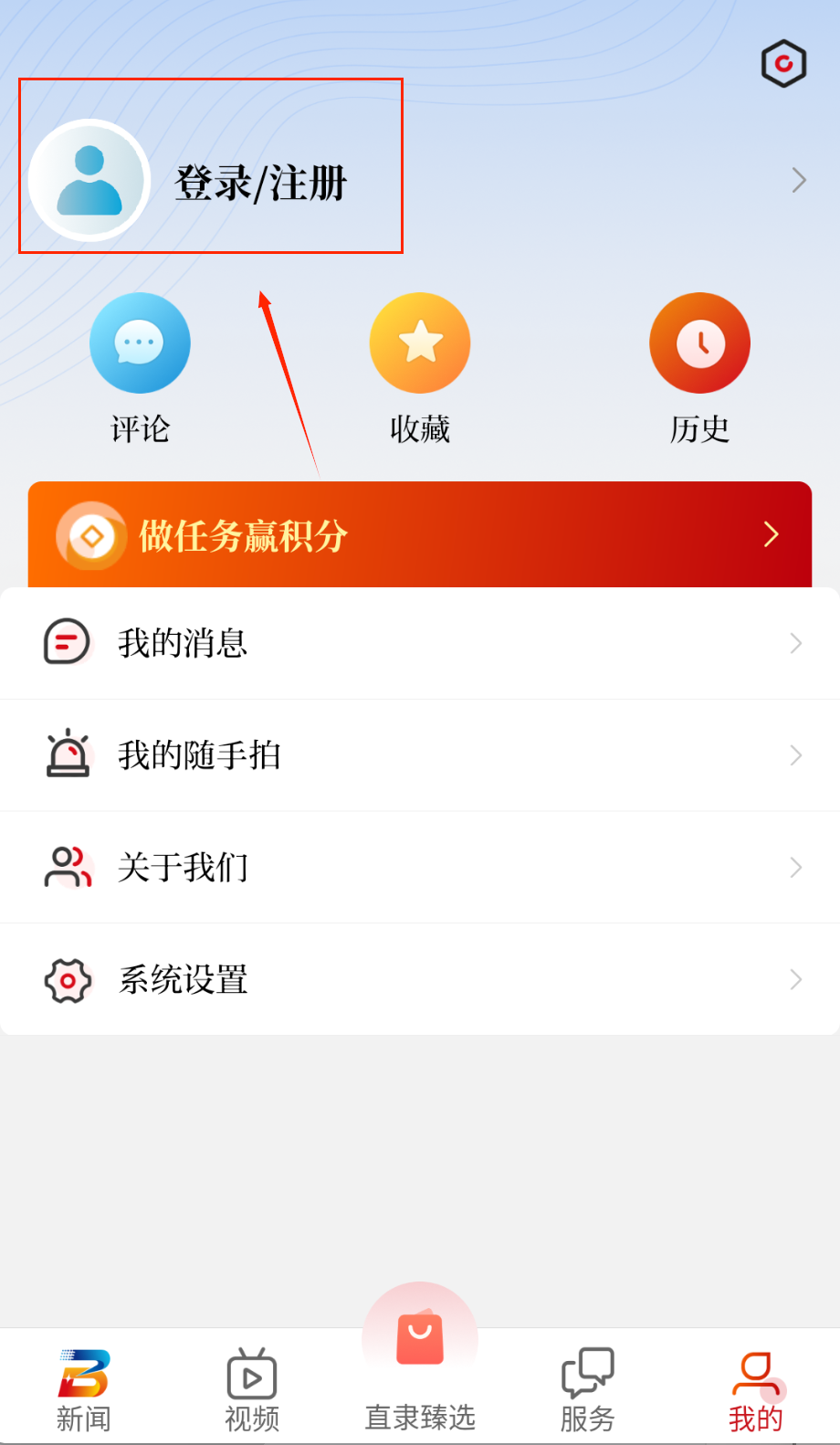View 历史 browsing history

click(x=699, y=366)
